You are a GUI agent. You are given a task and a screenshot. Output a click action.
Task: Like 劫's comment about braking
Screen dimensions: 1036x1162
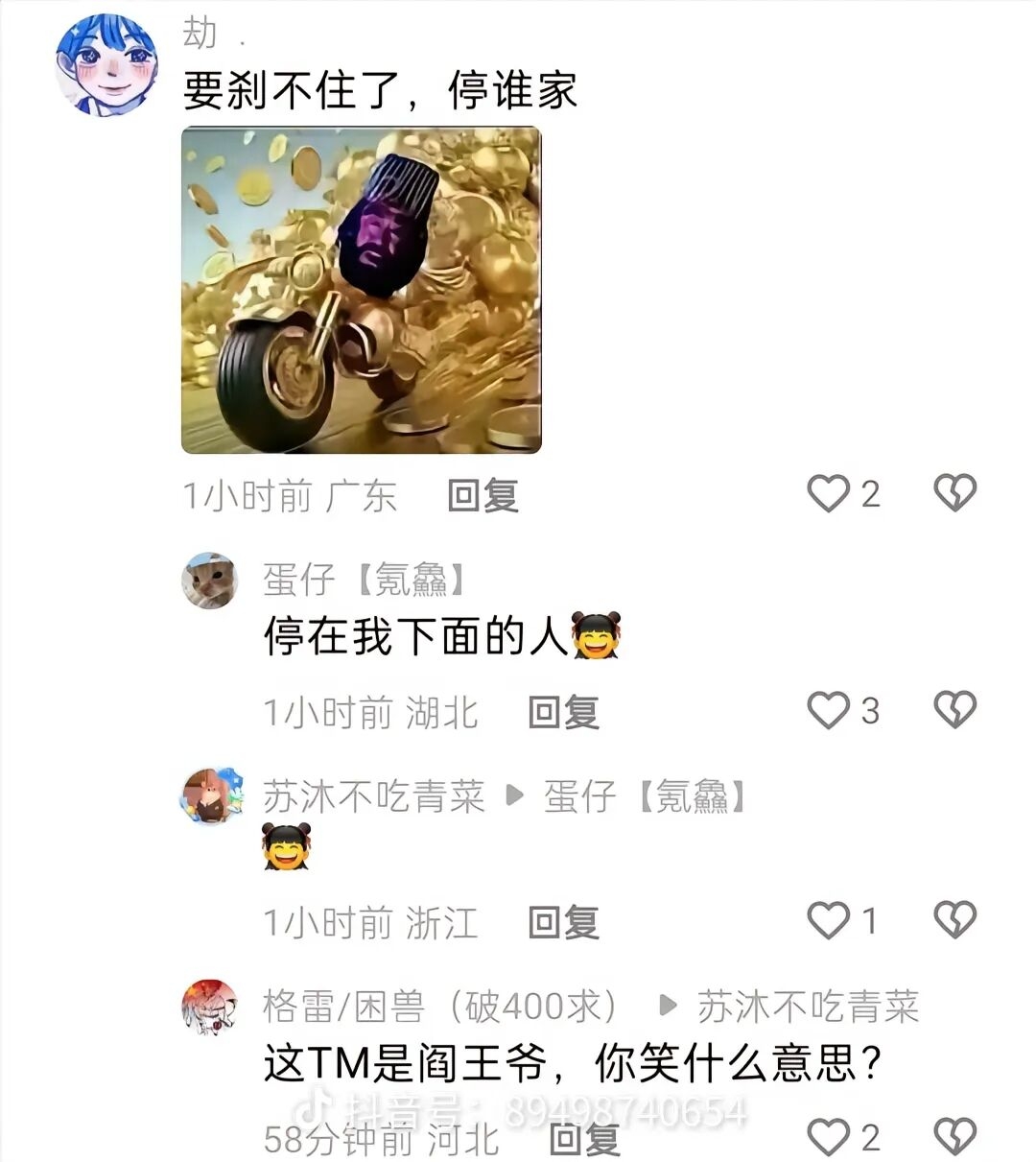click(829, 494)
